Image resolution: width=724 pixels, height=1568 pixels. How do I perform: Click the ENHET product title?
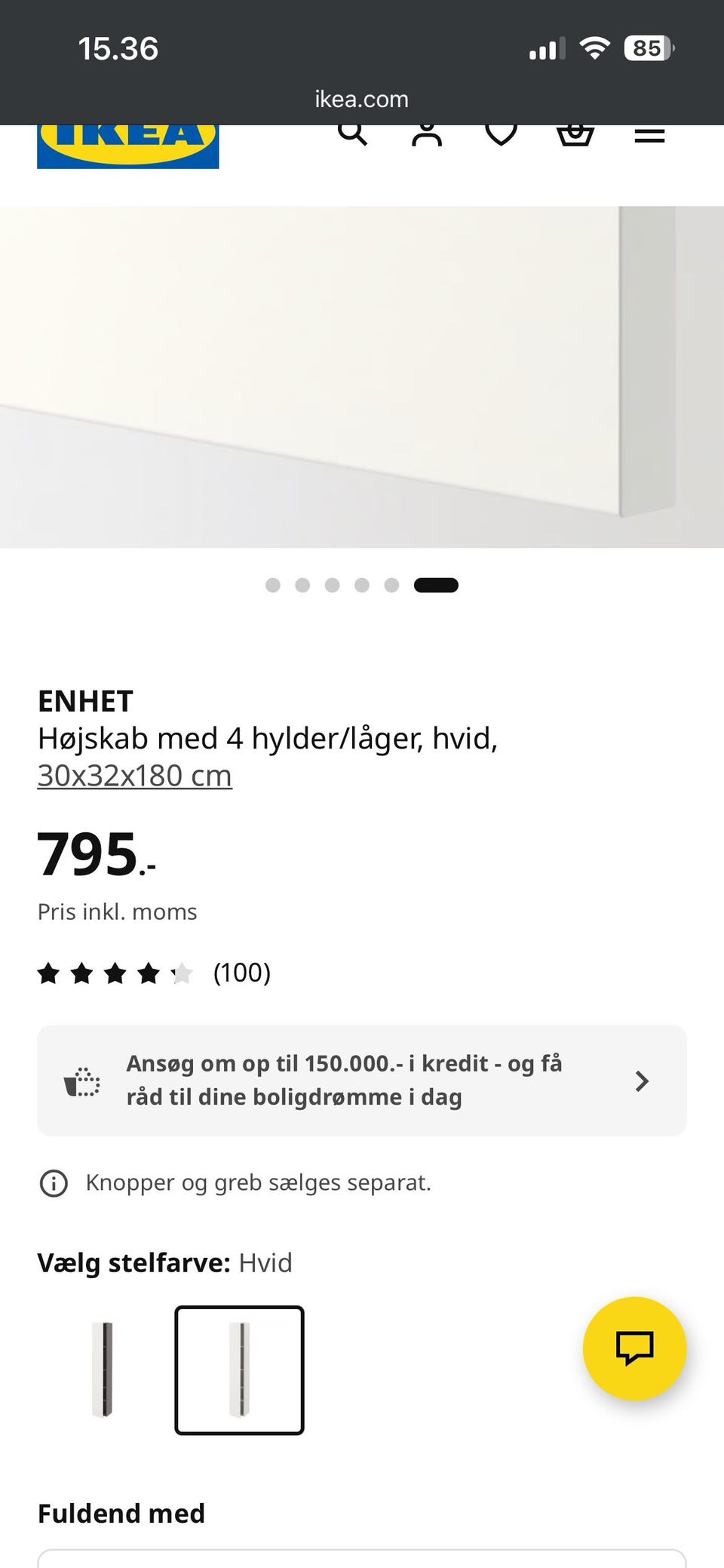pyautogui.click(x=85, y=701)
